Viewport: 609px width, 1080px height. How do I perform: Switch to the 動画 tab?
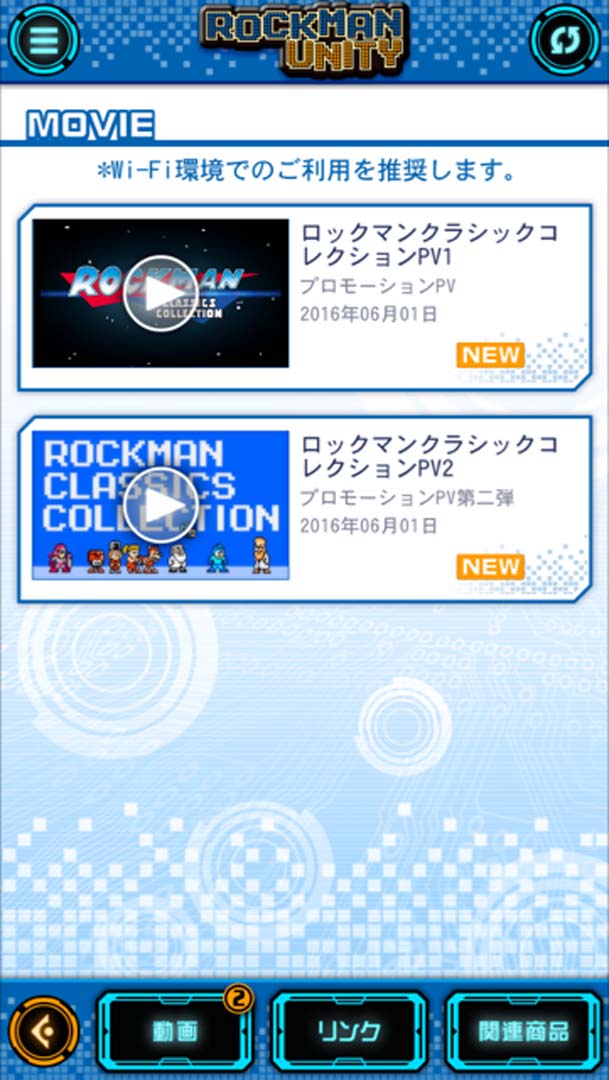(x=175, y=1031)
